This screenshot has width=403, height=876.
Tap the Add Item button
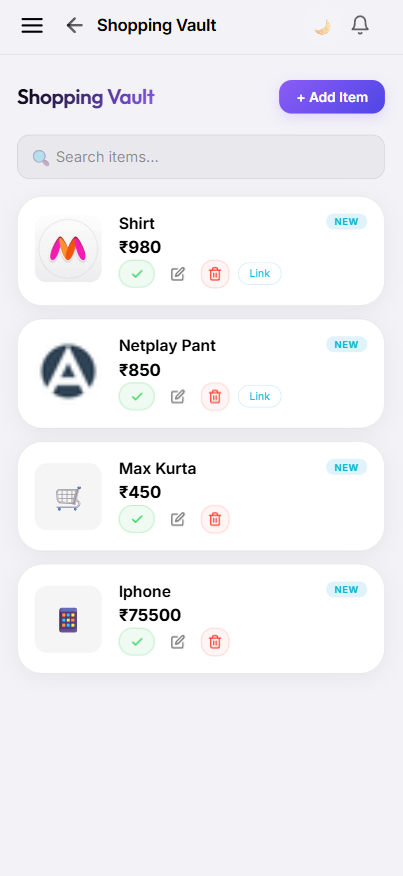click(332, 97)
